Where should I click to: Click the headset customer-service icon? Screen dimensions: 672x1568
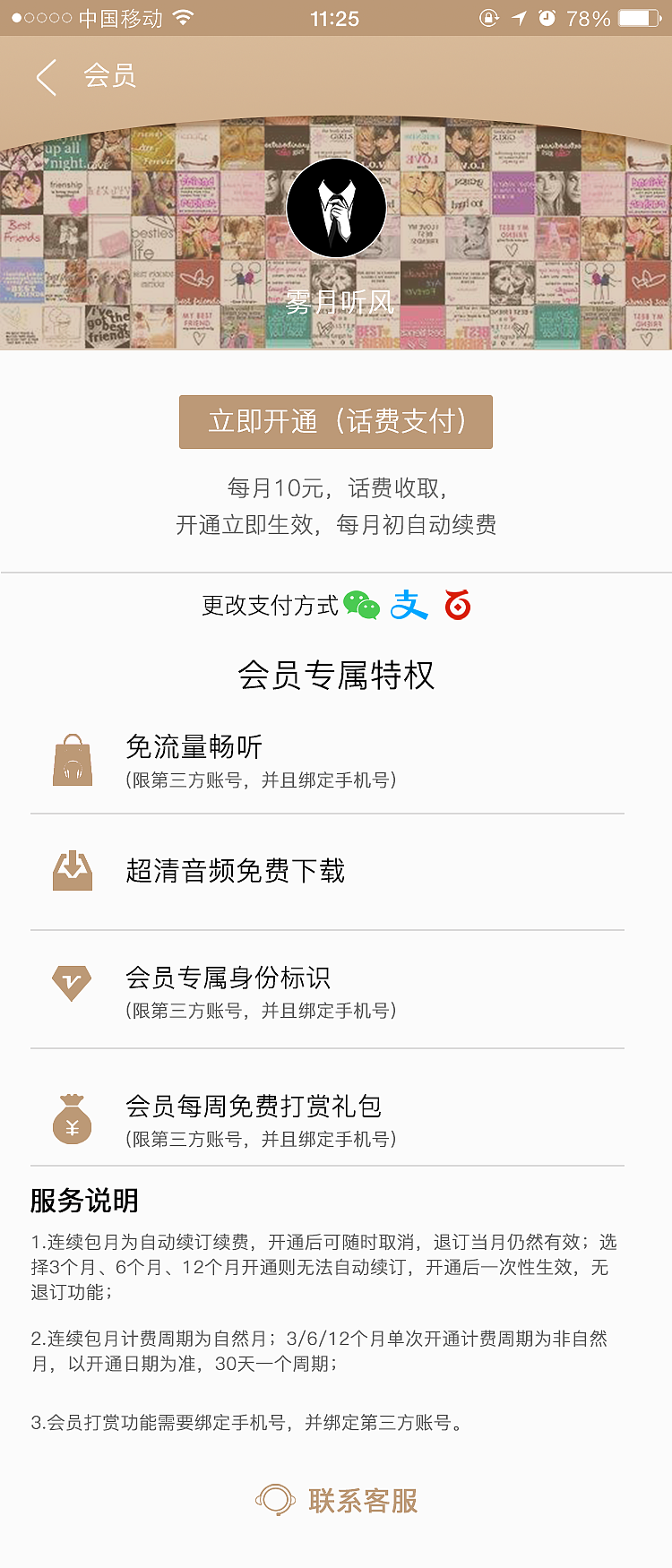[276, 1500]
